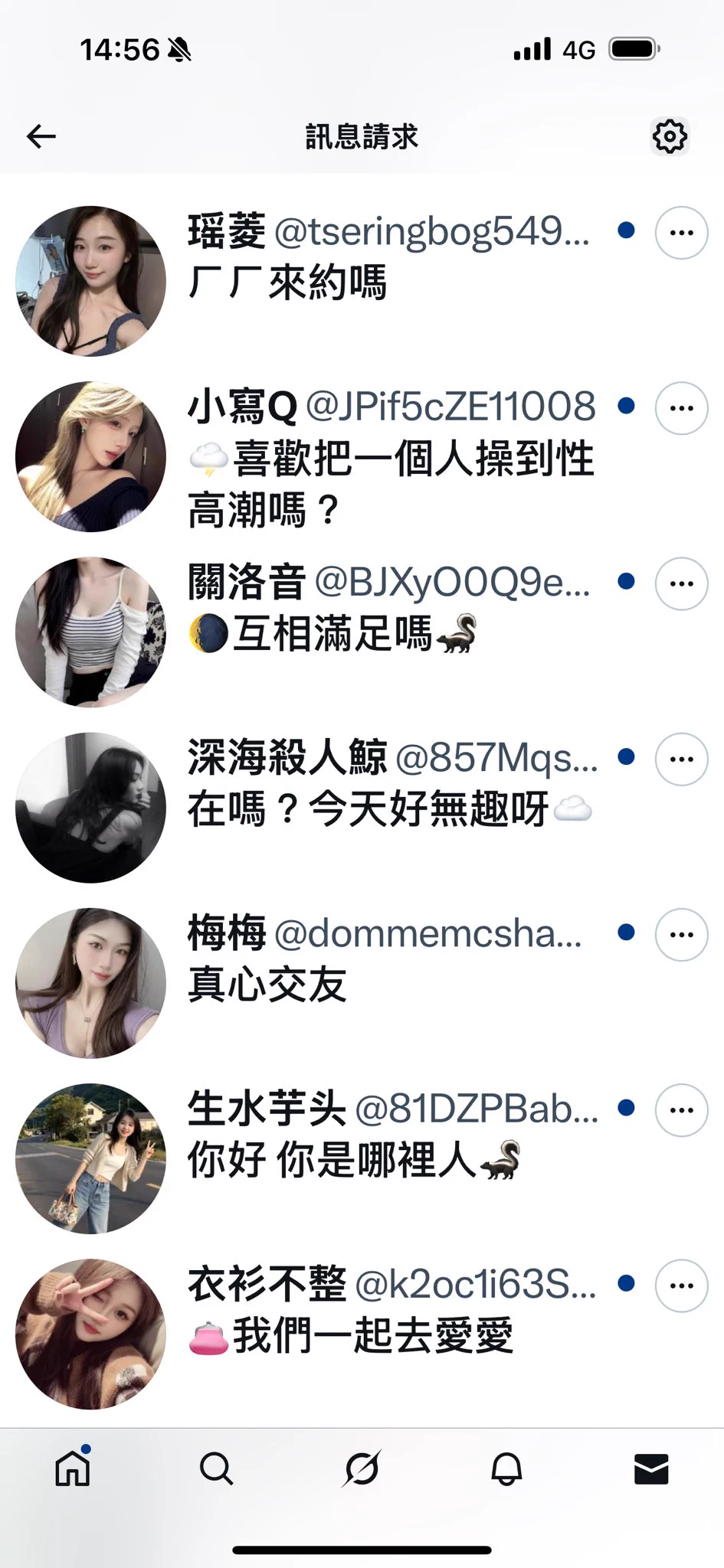The width and height of the screenshot is (724, 1568).
Task: Expand options menu for 小寫Q's request
Action: click(680, 408)
